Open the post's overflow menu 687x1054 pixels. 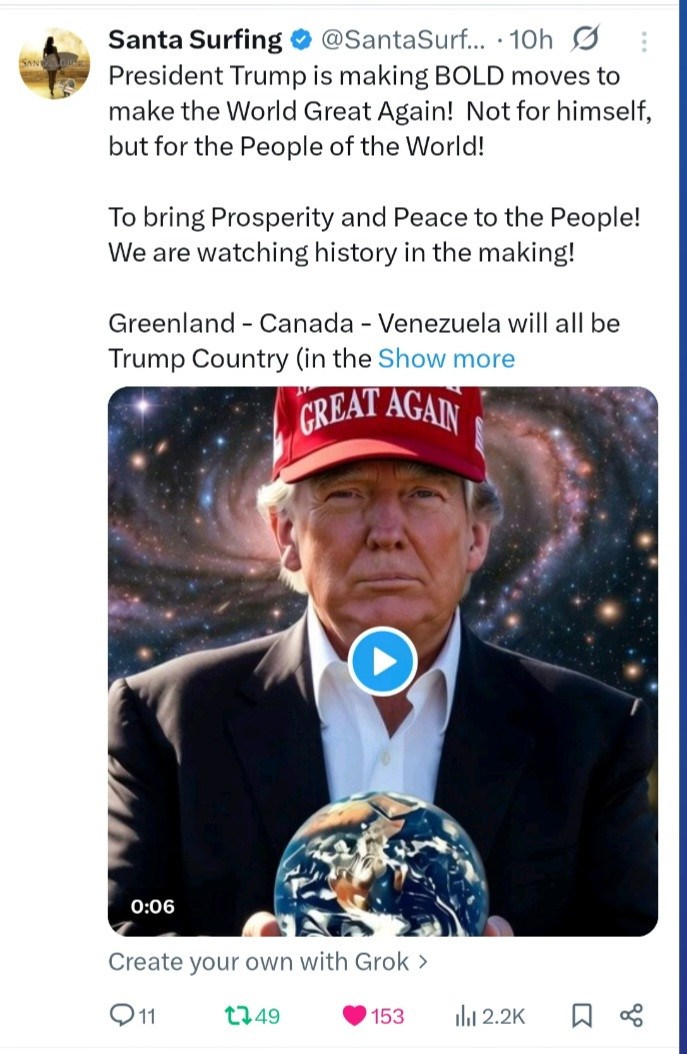[x=644, y=41]
